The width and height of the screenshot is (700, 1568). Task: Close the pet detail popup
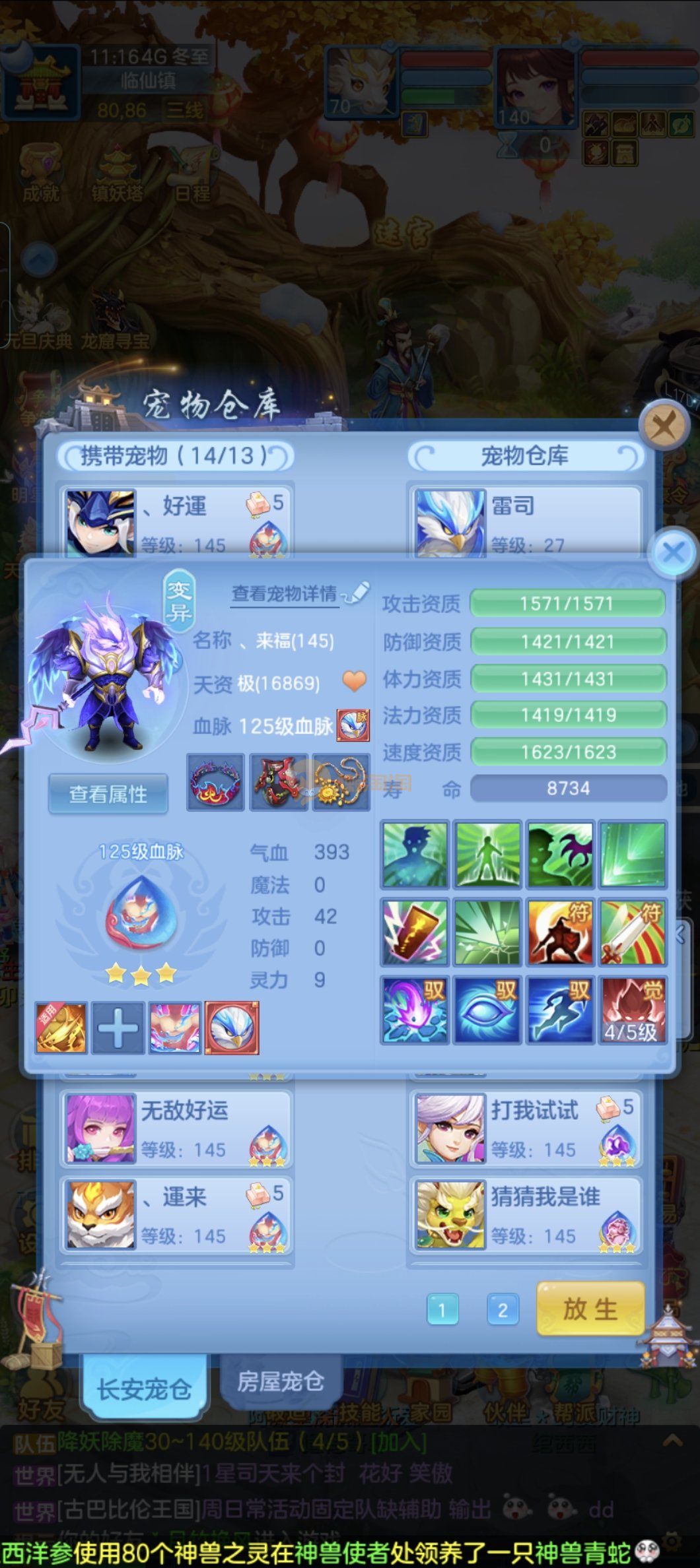tap(674, 553)
